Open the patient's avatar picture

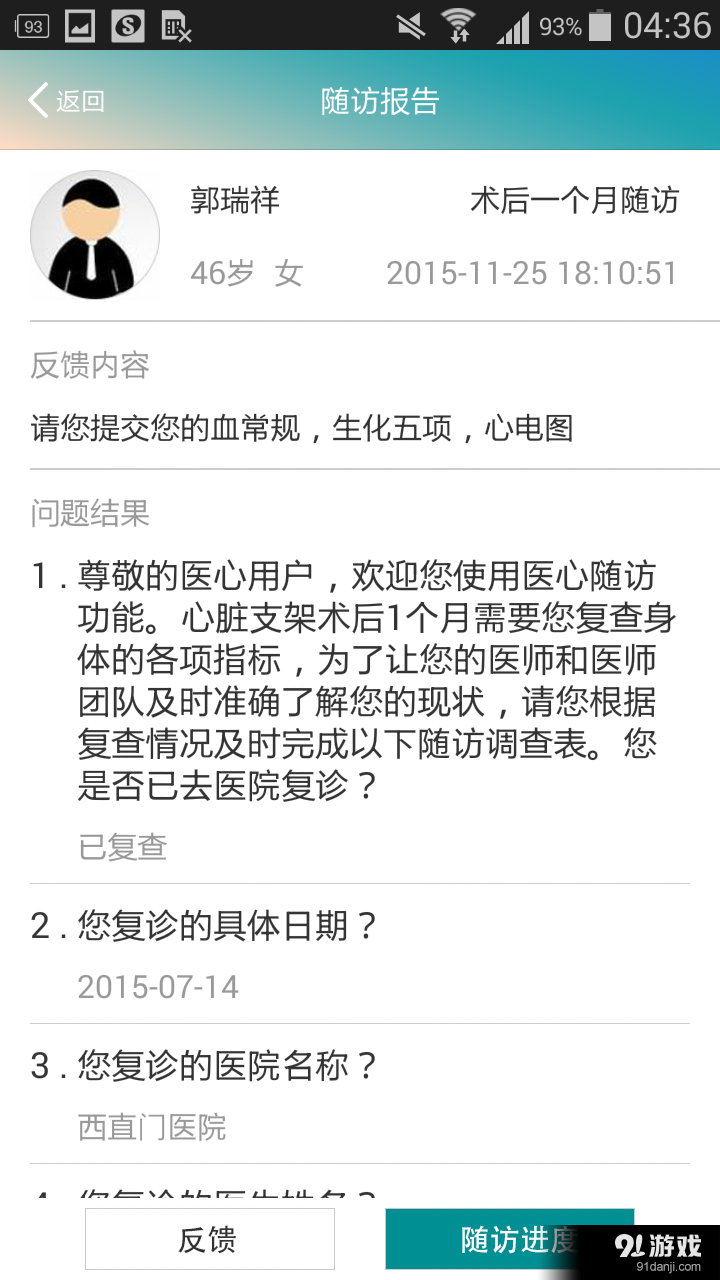point(95,234)
